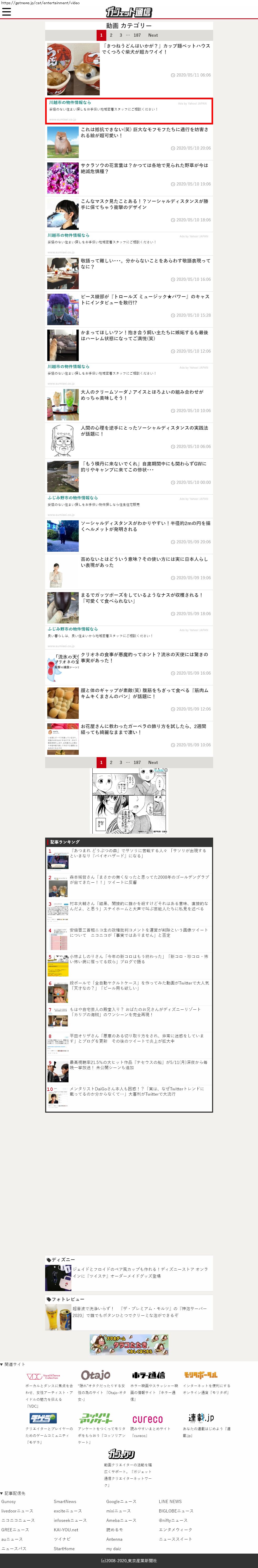Open the 川越市の物件情報なら ad with red border

click(129, 111)
